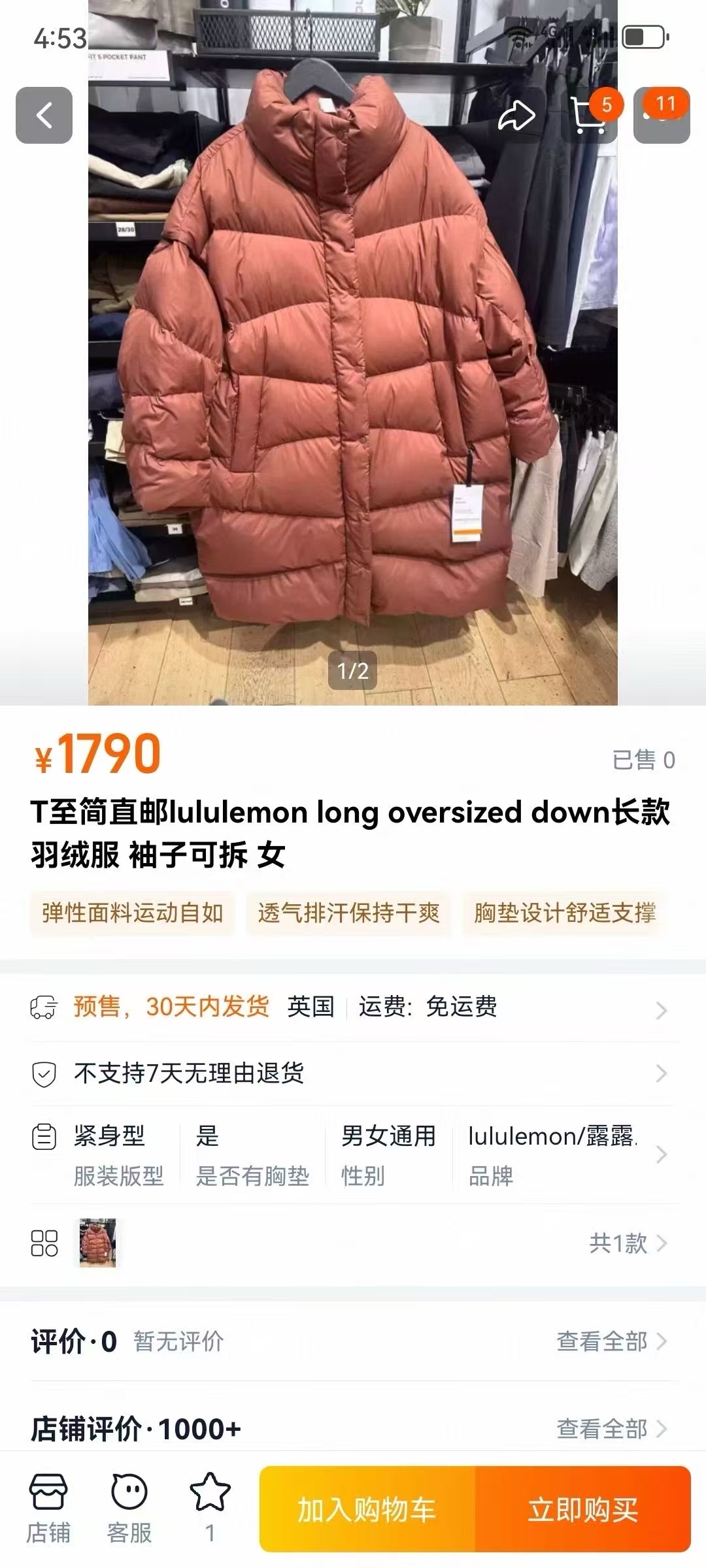Go back to the previous page

click(44, 116)
